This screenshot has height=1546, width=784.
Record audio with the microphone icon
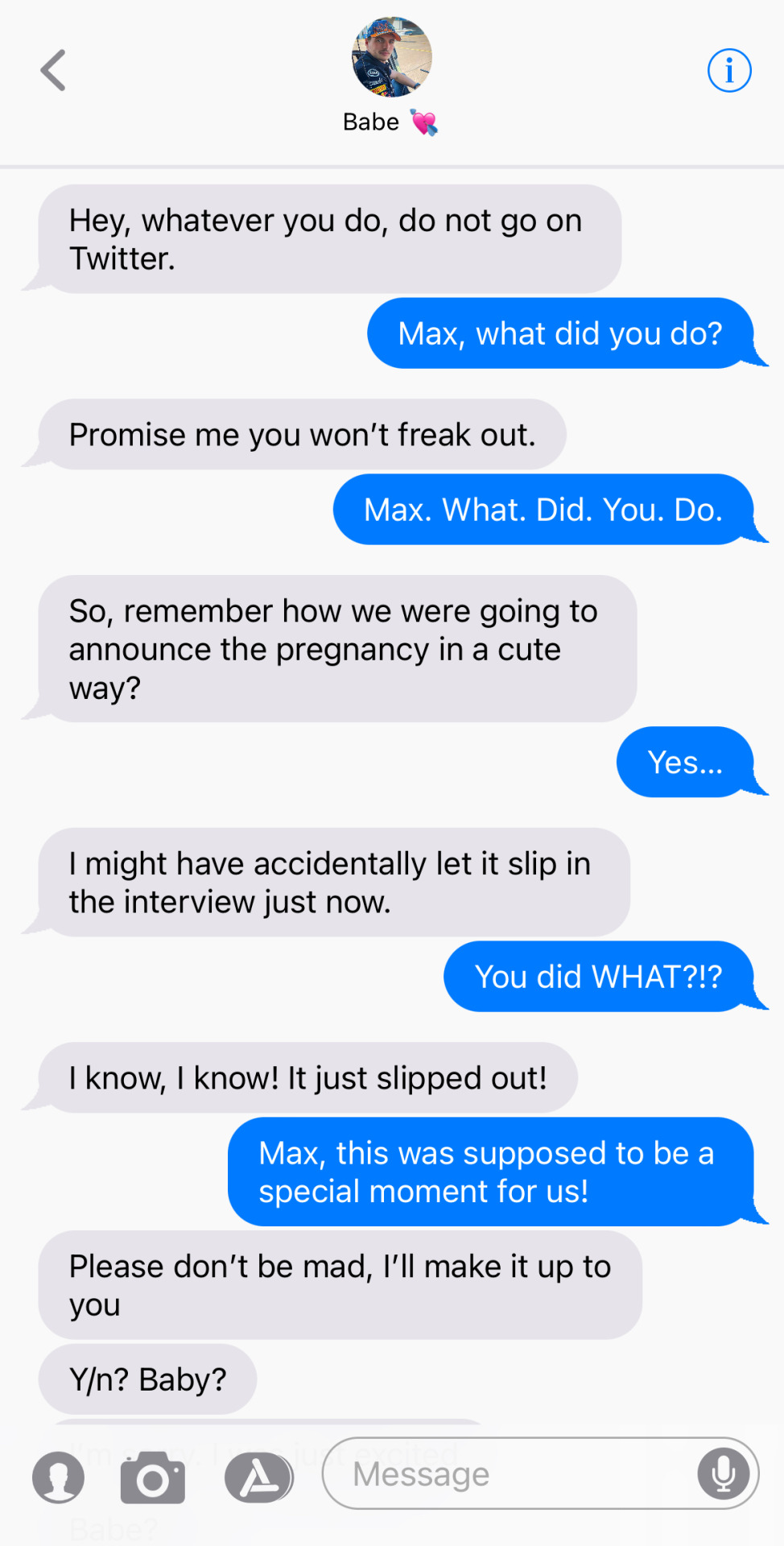[724, 1474]
